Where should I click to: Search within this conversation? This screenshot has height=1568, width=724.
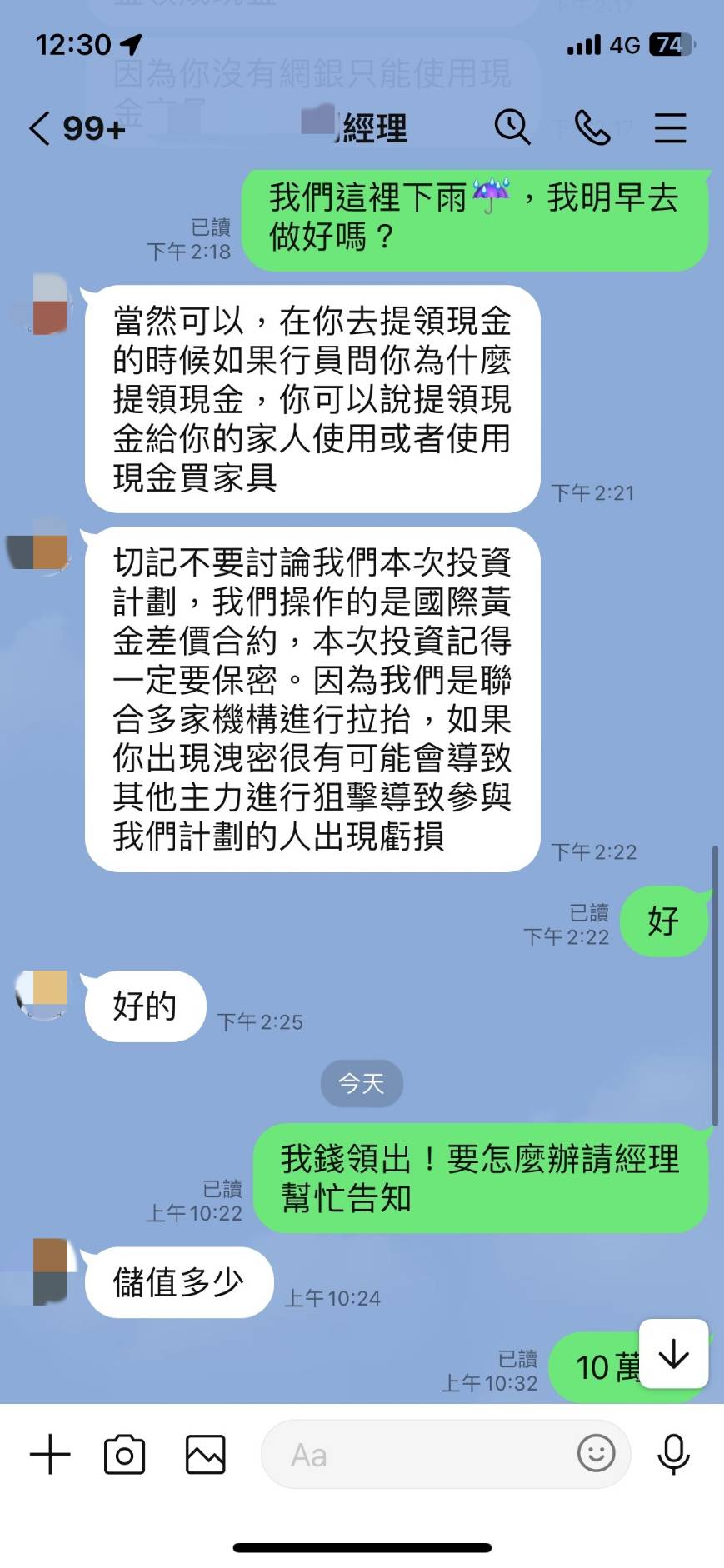[512, 128]
